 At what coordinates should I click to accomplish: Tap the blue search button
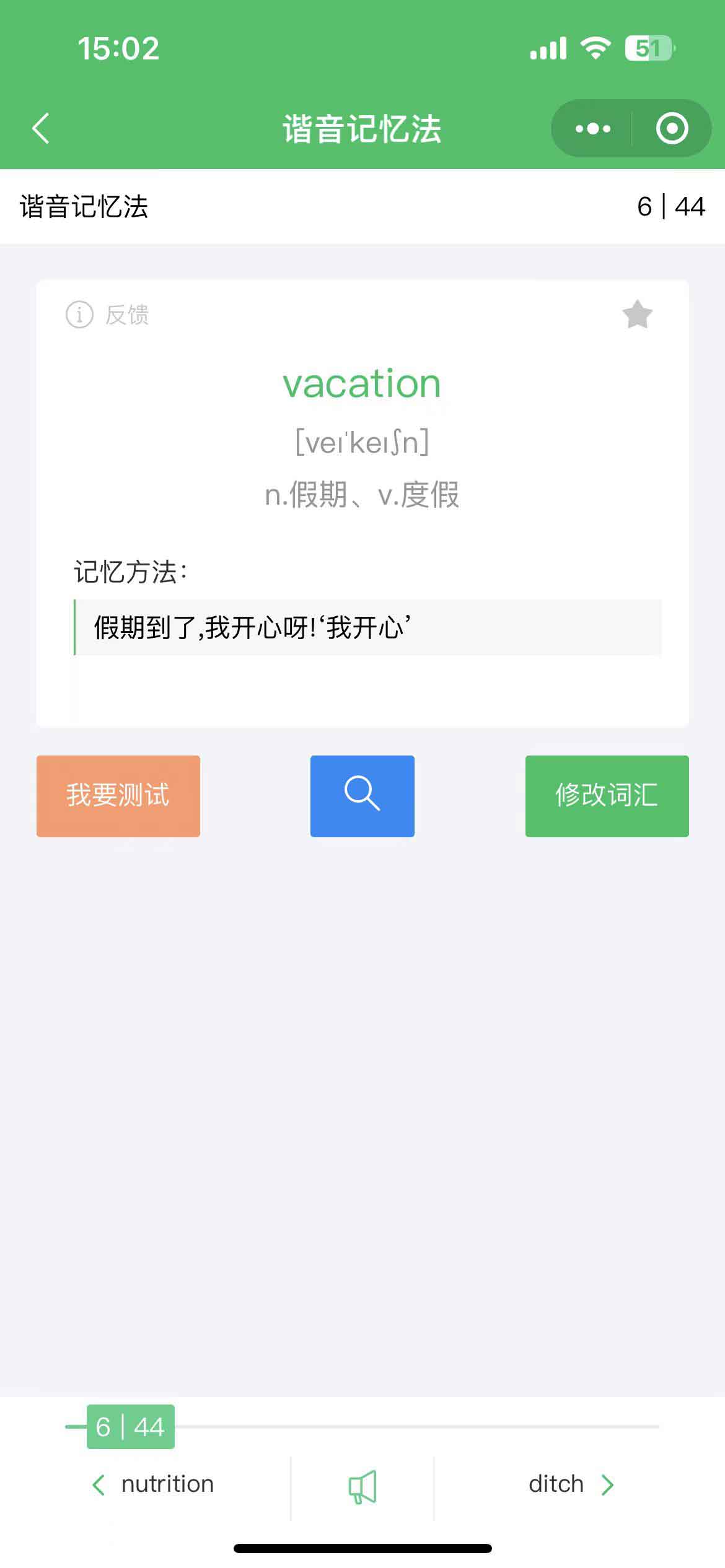click(x=362, y=796)
